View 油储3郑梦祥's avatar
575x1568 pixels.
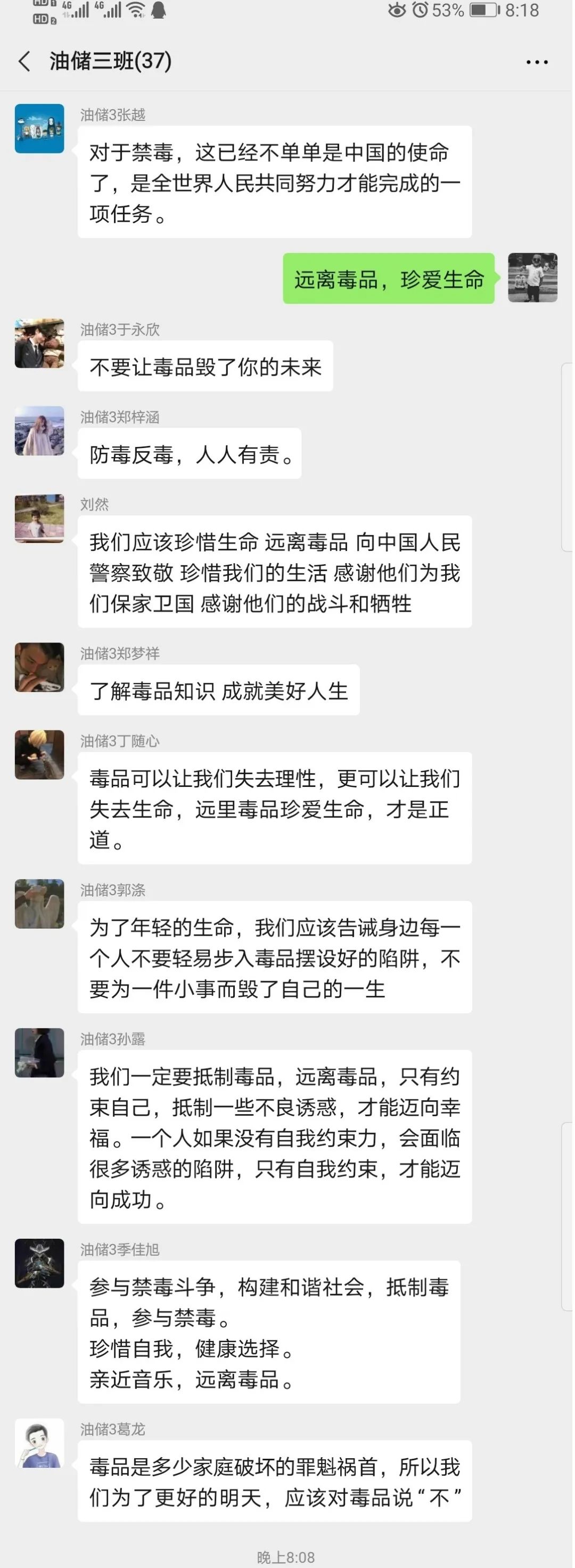coord(39,667)
